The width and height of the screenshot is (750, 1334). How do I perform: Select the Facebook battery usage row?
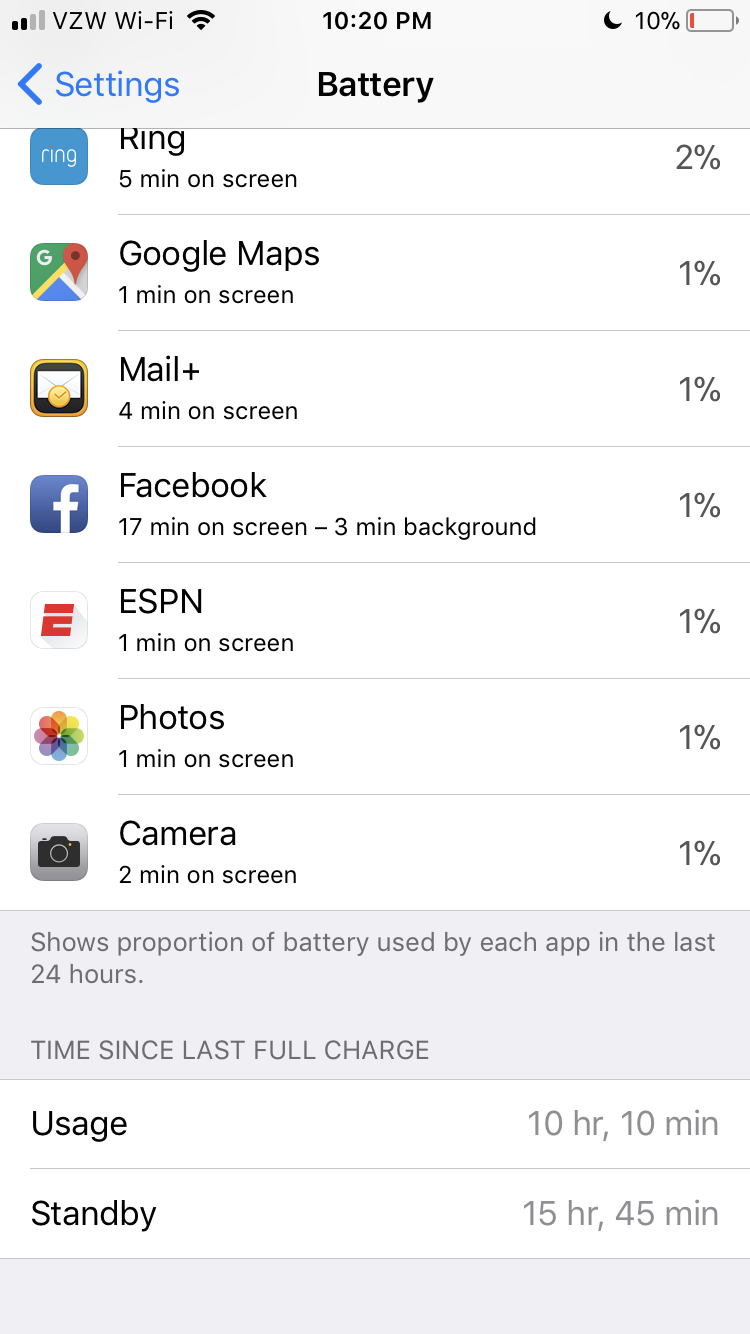375,504
